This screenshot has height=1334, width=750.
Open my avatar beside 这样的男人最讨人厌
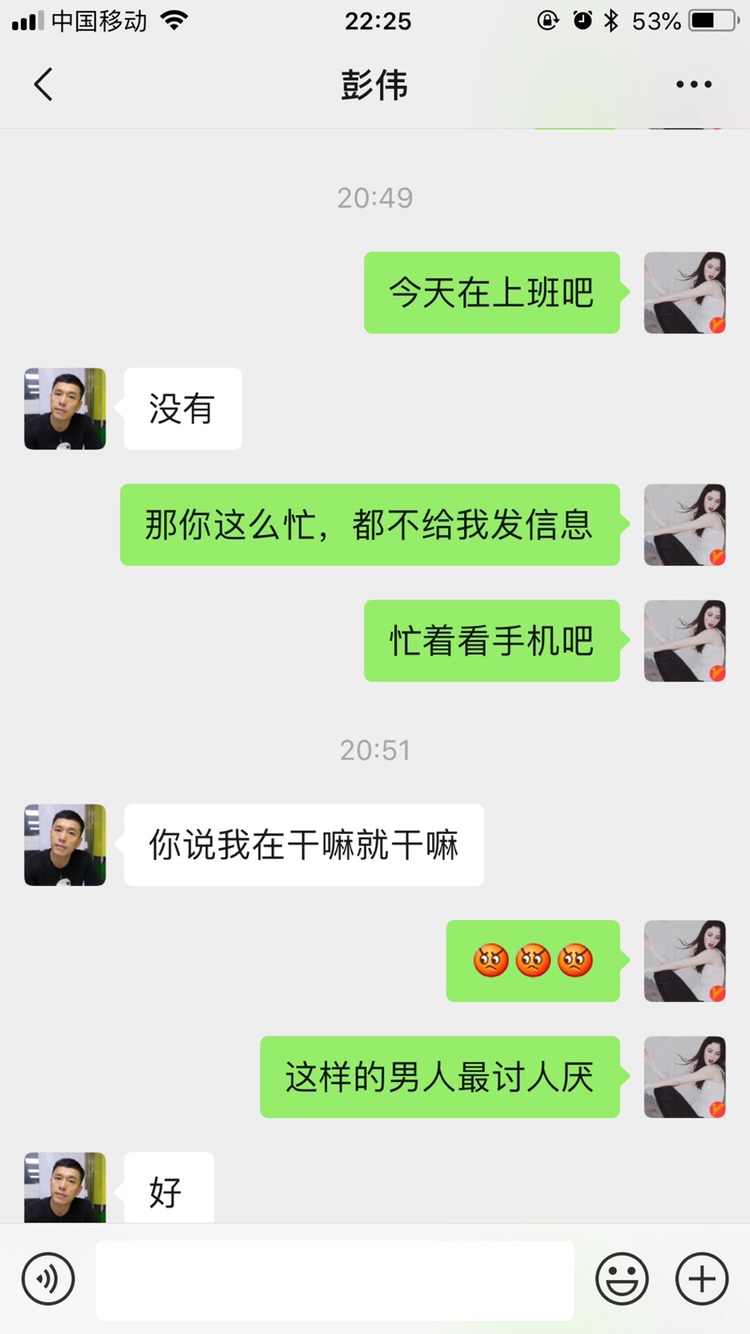tap(685, 1077)
